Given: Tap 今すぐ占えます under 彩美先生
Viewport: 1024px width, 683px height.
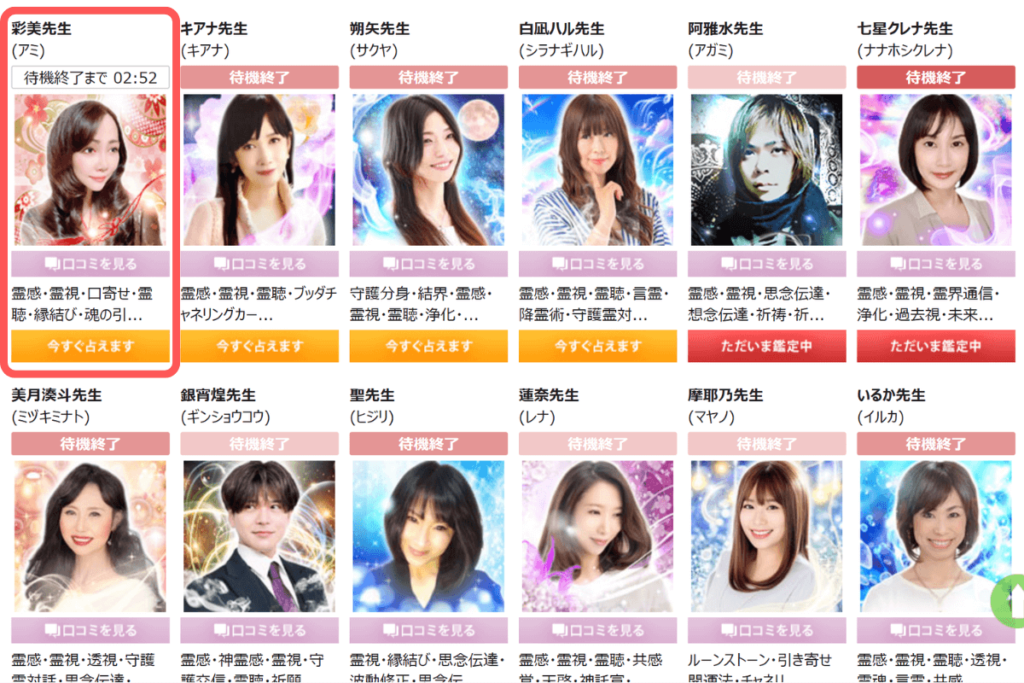Looking at the screenshot, I should tap(90, 346).
